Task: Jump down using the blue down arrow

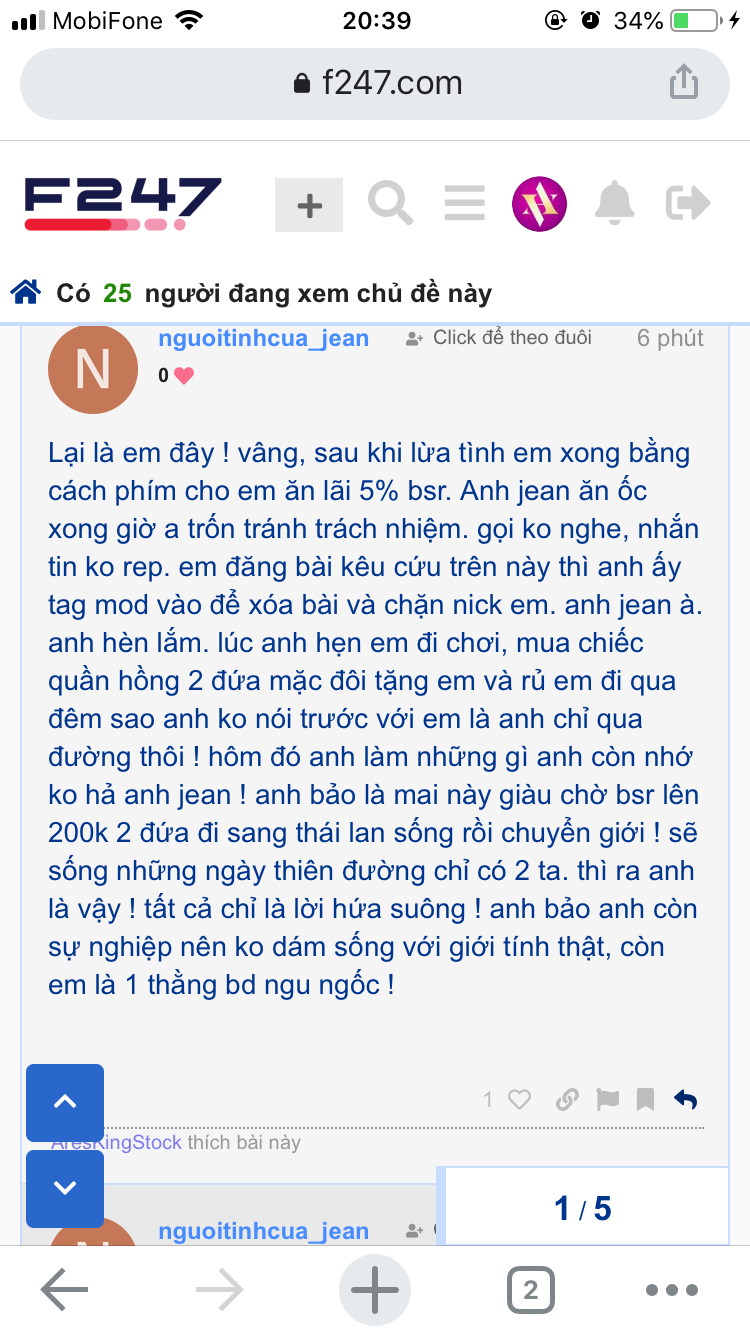Action: click(65, 1188)
